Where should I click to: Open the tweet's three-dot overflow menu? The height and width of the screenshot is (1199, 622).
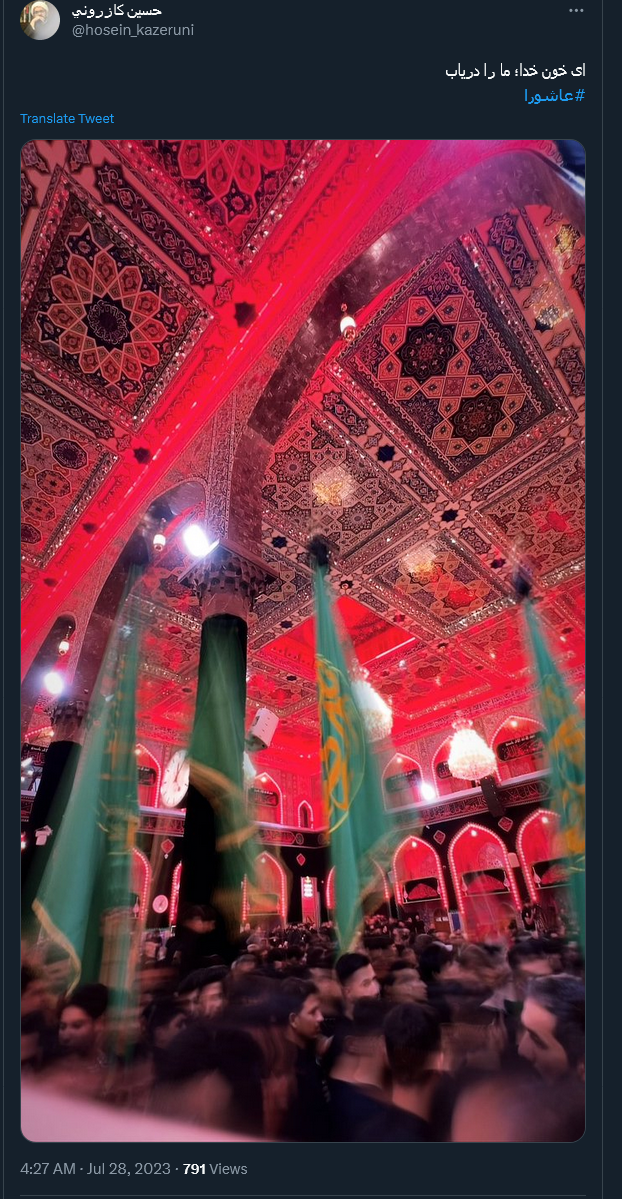(x=576, y=11)
